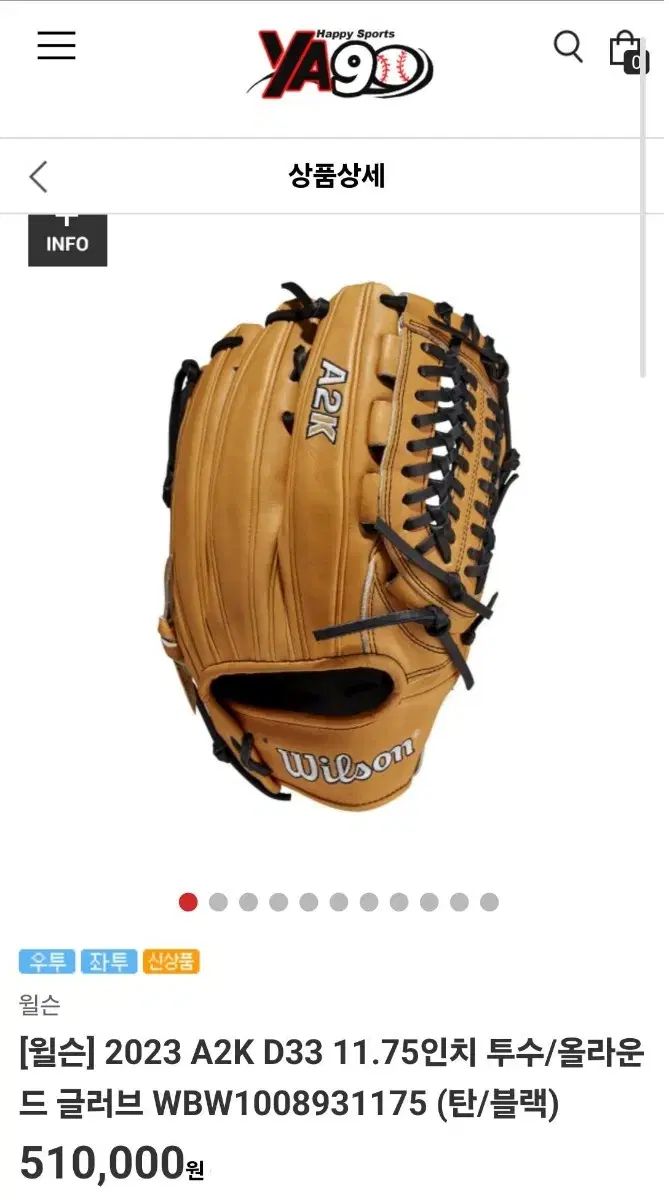Open the search icon

point(568,46)
